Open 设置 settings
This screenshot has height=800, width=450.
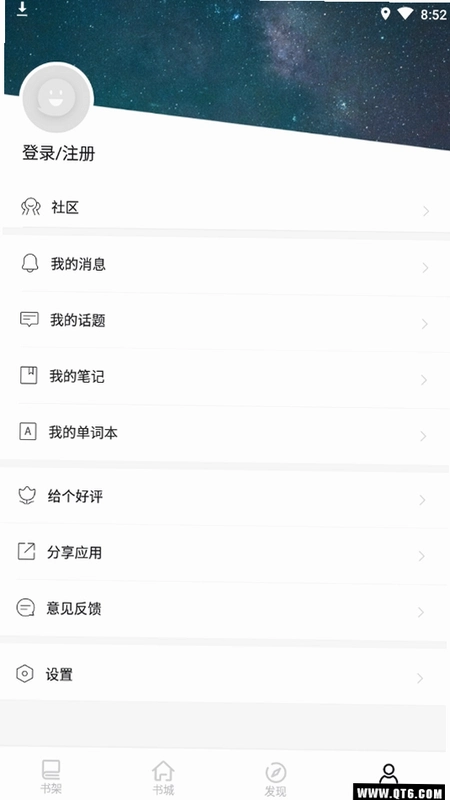[225, 674]
